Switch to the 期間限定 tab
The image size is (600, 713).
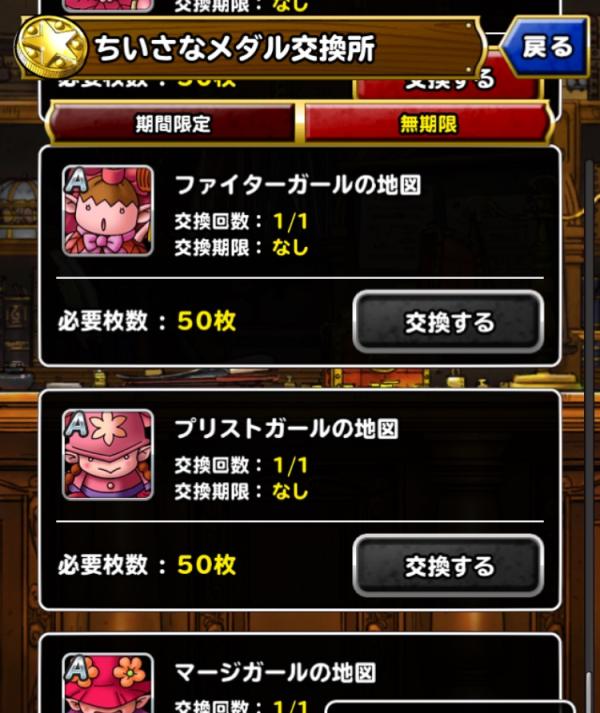[x=174, y=124]
